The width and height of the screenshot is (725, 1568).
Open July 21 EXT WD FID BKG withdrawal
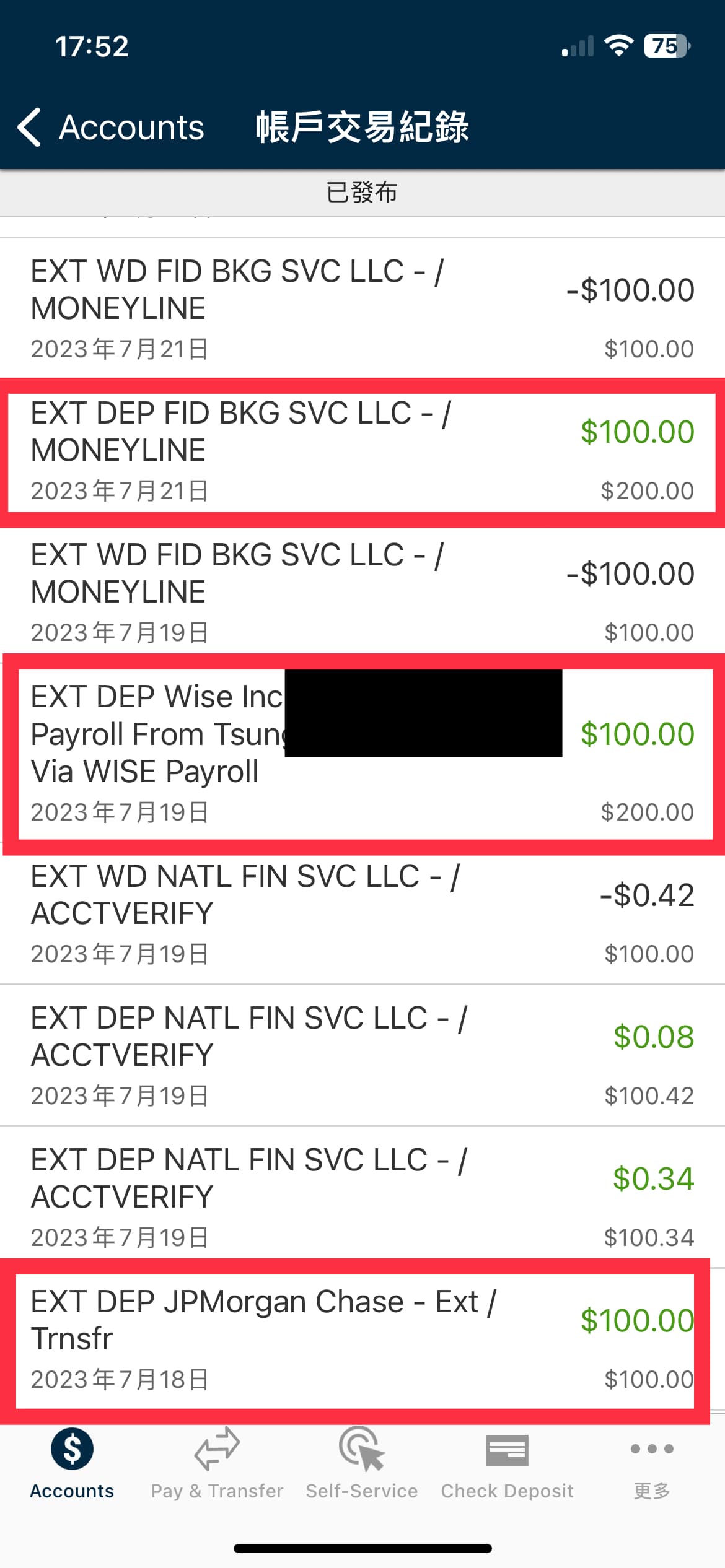[x=362, y=308]
